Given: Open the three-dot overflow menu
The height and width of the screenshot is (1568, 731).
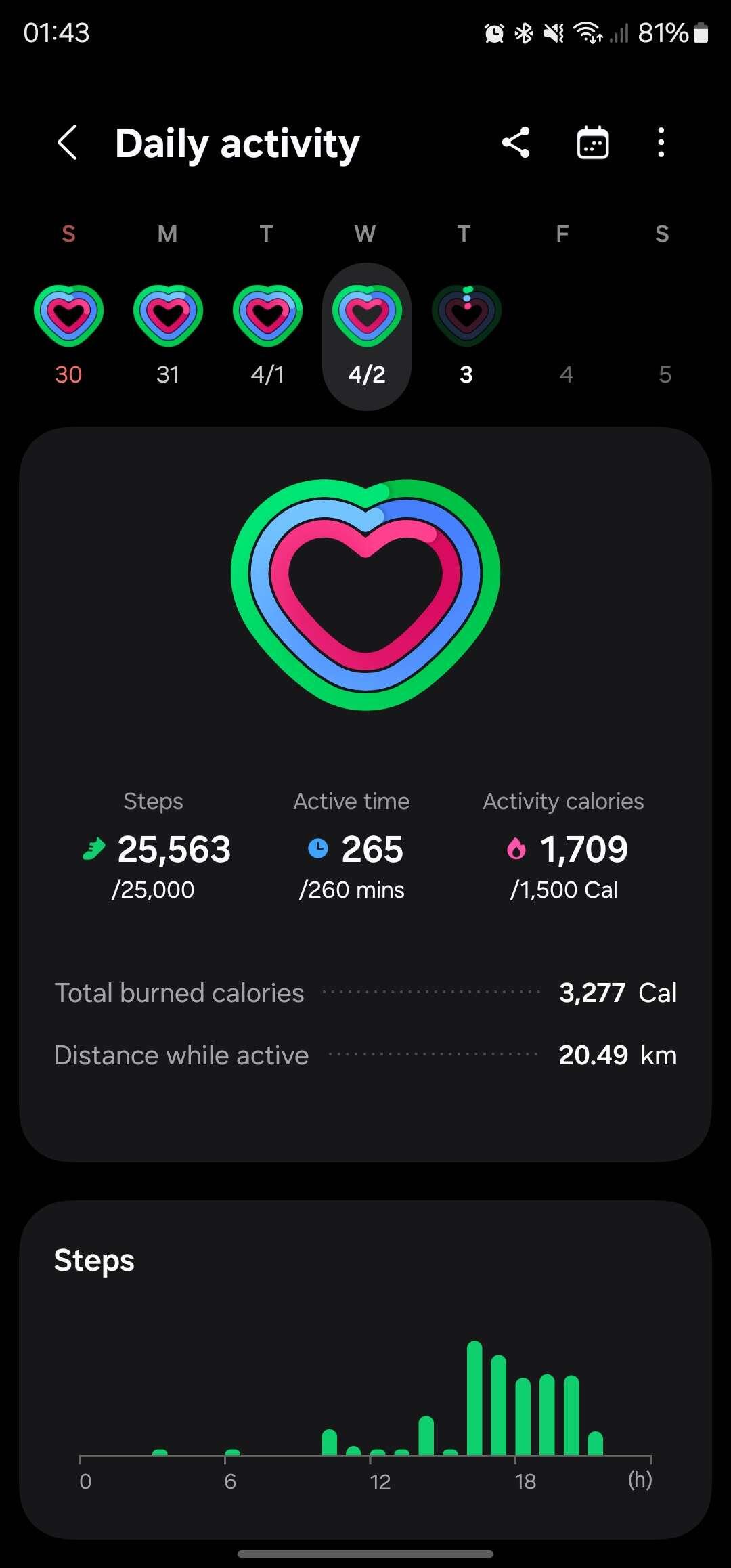Looking at the screenshot, I should coord(661,143).
